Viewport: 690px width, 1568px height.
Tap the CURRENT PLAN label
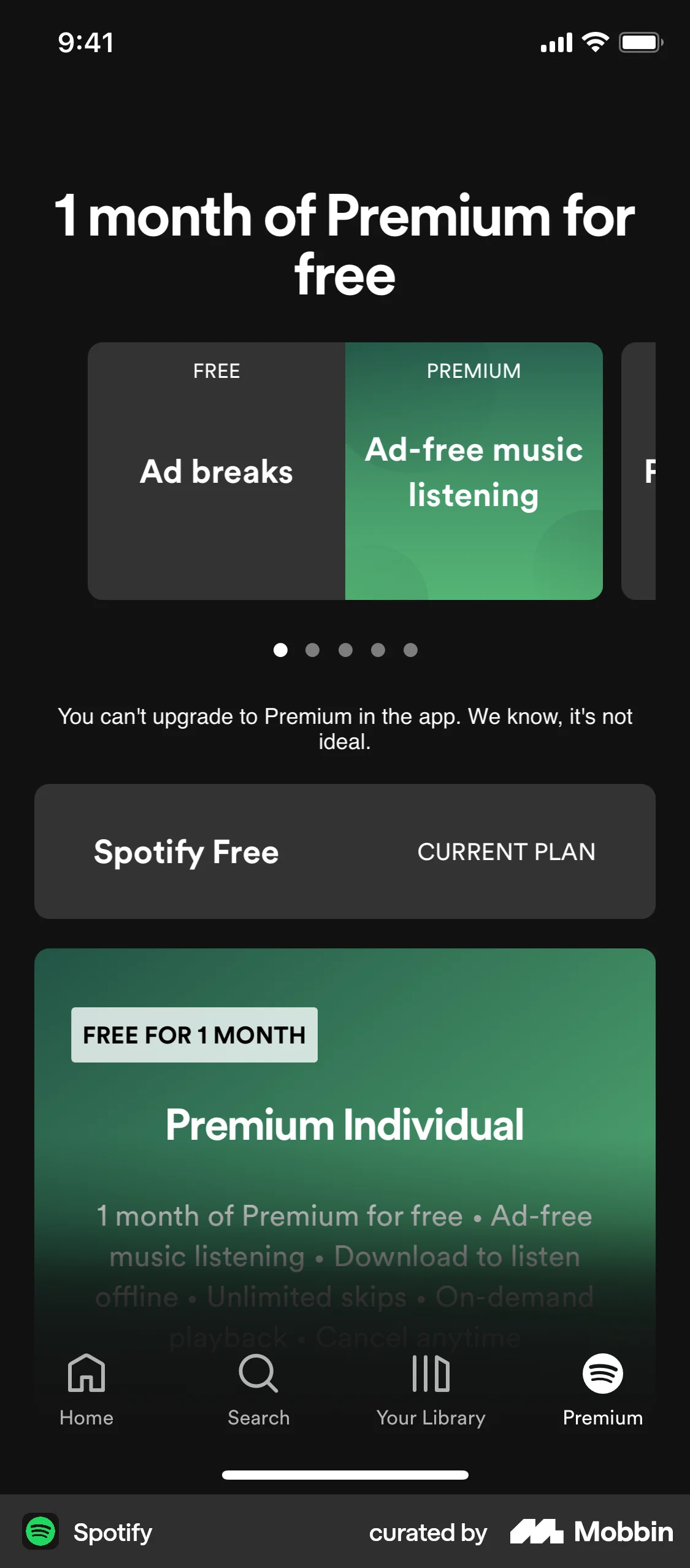pyautogui.click(x=505, y=852)
